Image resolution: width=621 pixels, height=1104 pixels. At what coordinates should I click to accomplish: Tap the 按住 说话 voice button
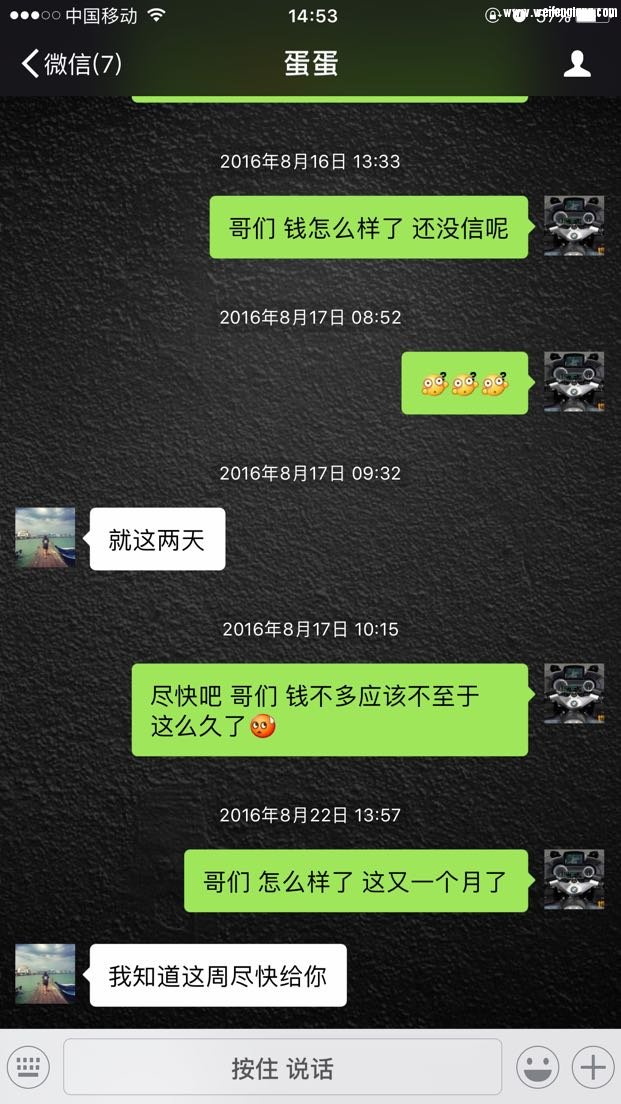click(282, 1067)
